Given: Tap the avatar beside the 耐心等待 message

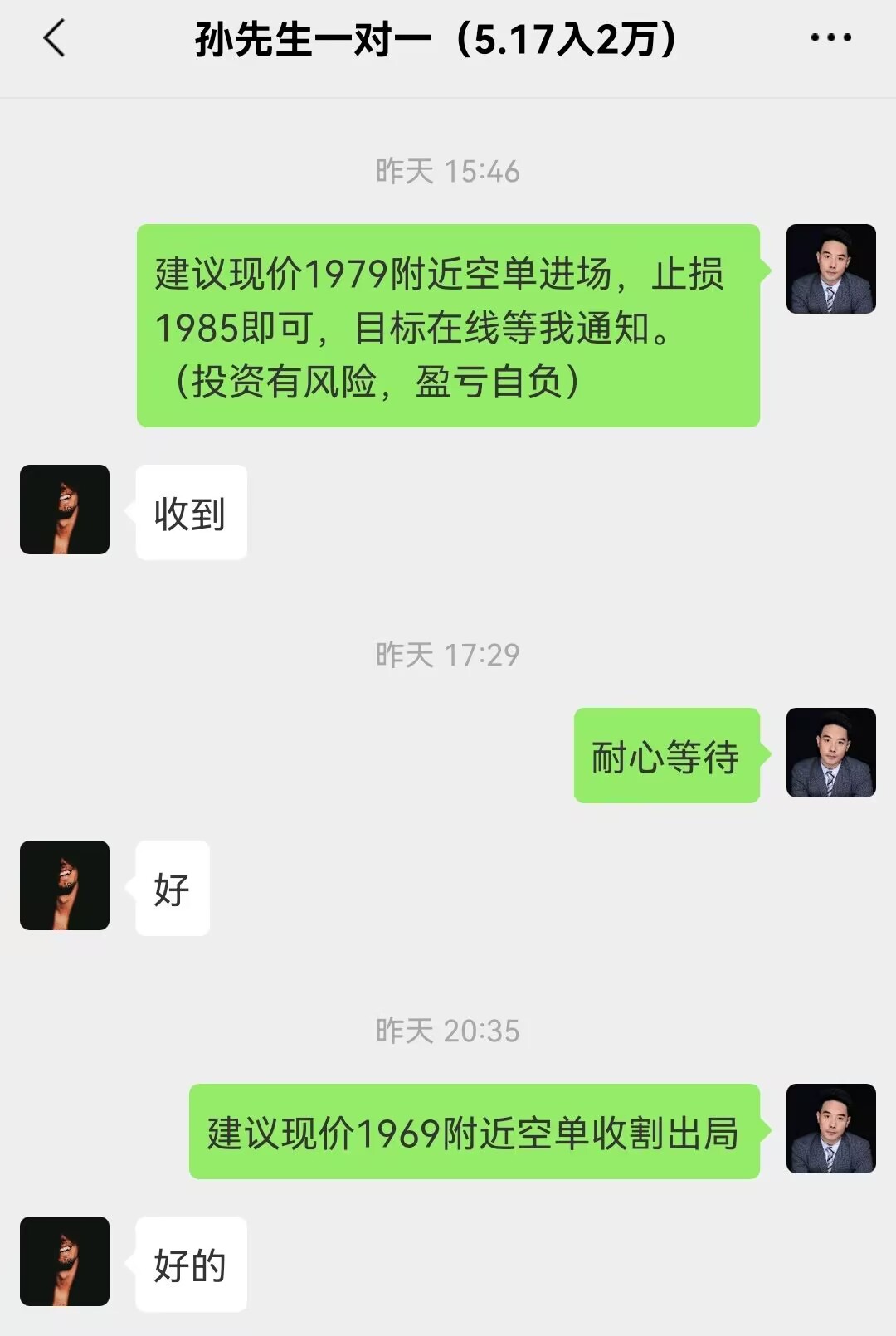Looking at the screenshot, I should tap(830, 753).
